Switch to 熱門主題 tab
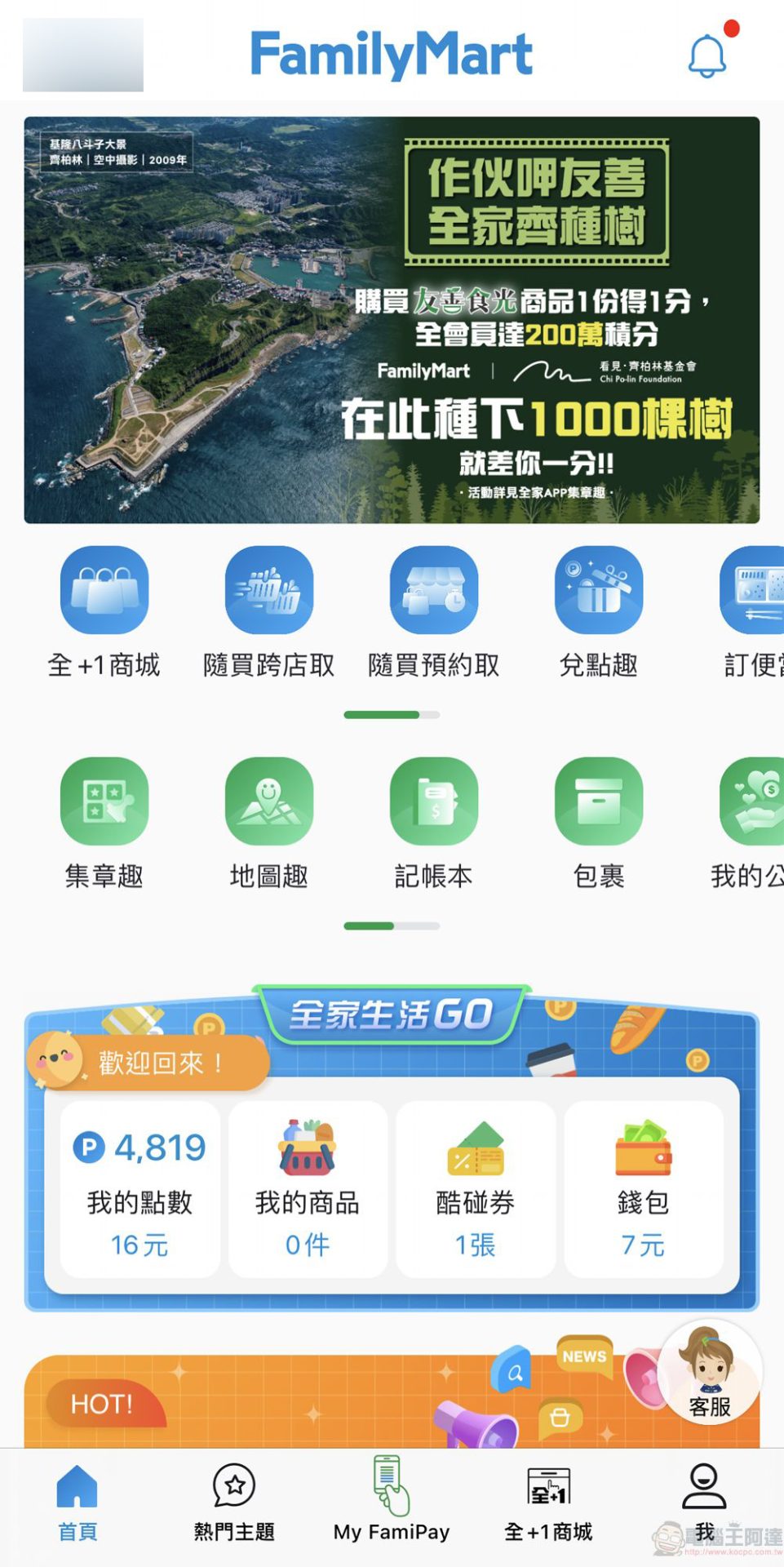This screenshot has width=784, height=1567. tap(234, 1503)
